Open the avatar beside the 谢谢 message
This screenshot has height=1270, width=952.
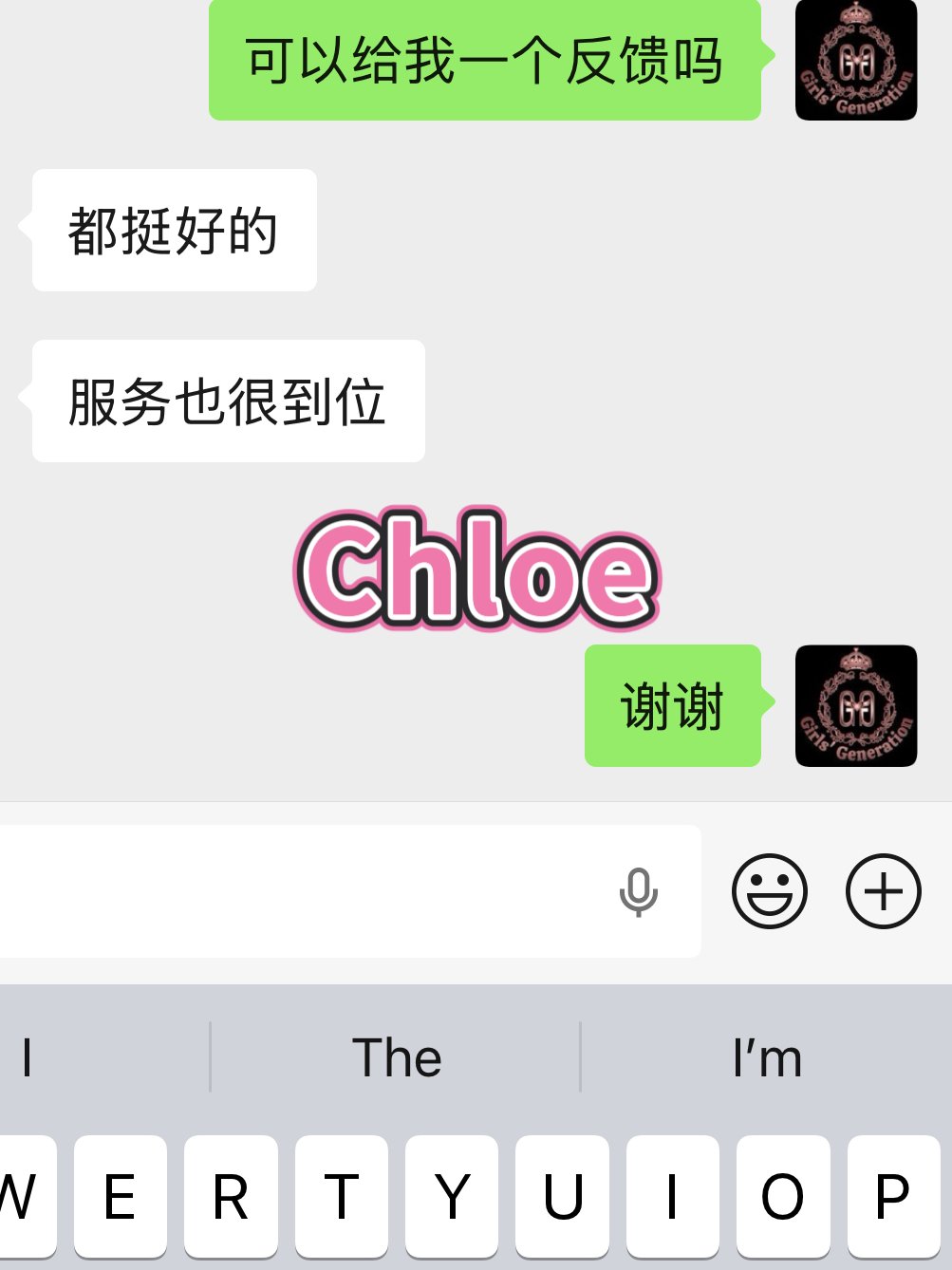pyautogui.click(x=855, y=705)
